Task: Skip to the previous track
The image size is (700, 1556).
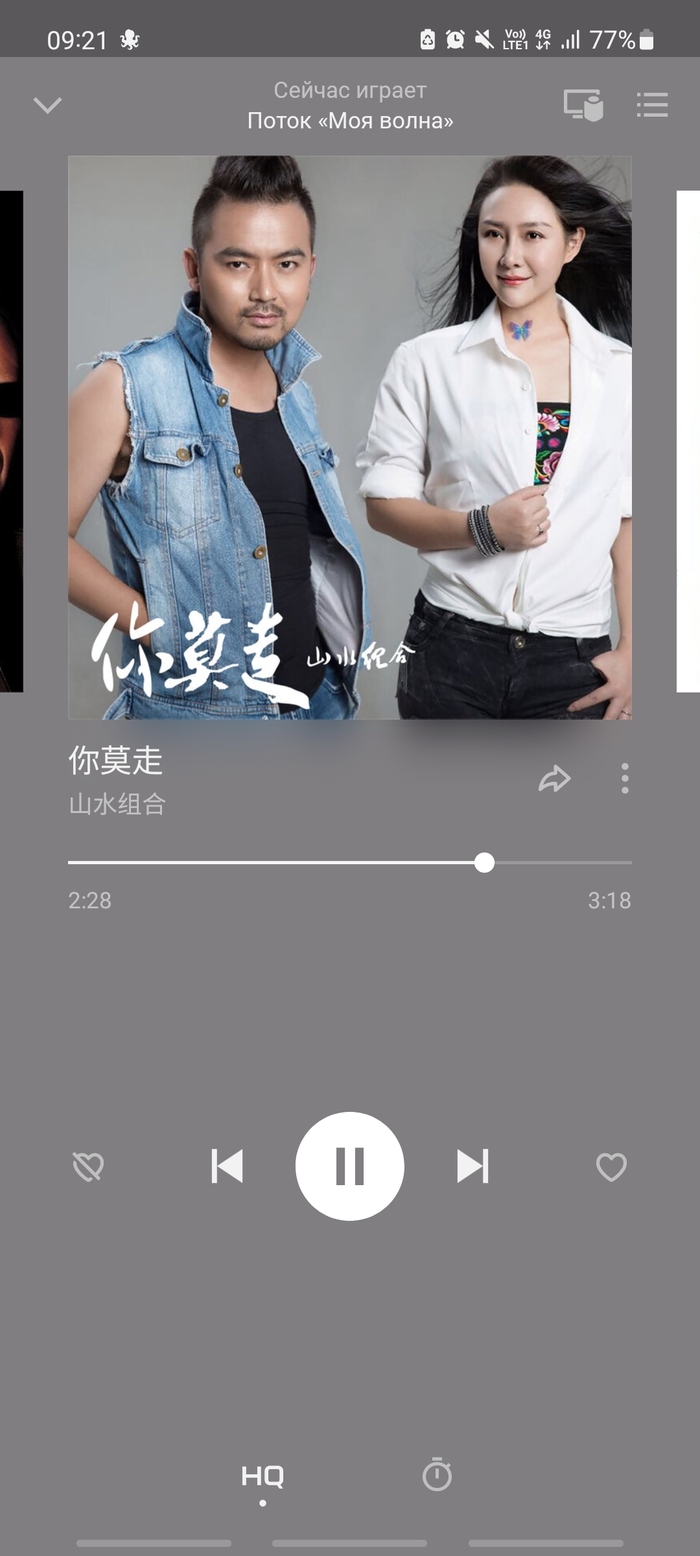Action: [227, 1166]
